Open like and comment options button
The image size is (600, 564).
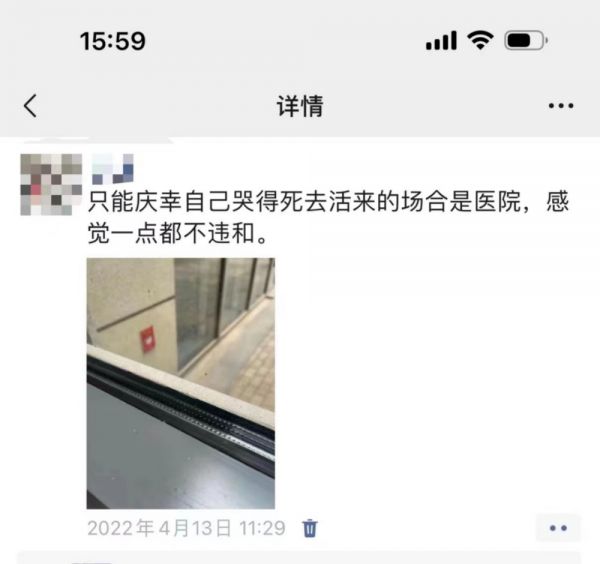click(x=558, y=528)
